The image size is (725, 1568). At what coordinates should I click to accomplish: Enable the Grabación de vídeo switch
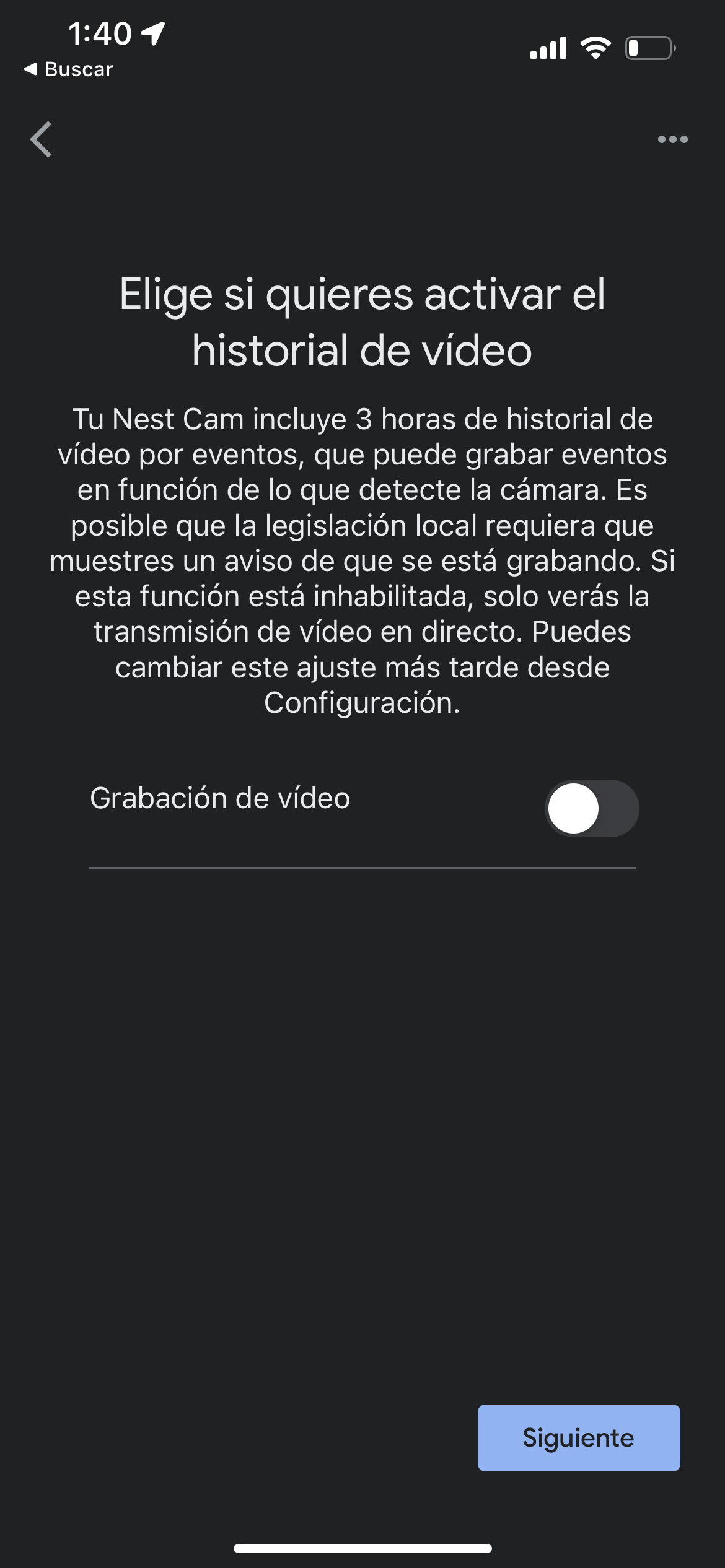click(592, 808)
